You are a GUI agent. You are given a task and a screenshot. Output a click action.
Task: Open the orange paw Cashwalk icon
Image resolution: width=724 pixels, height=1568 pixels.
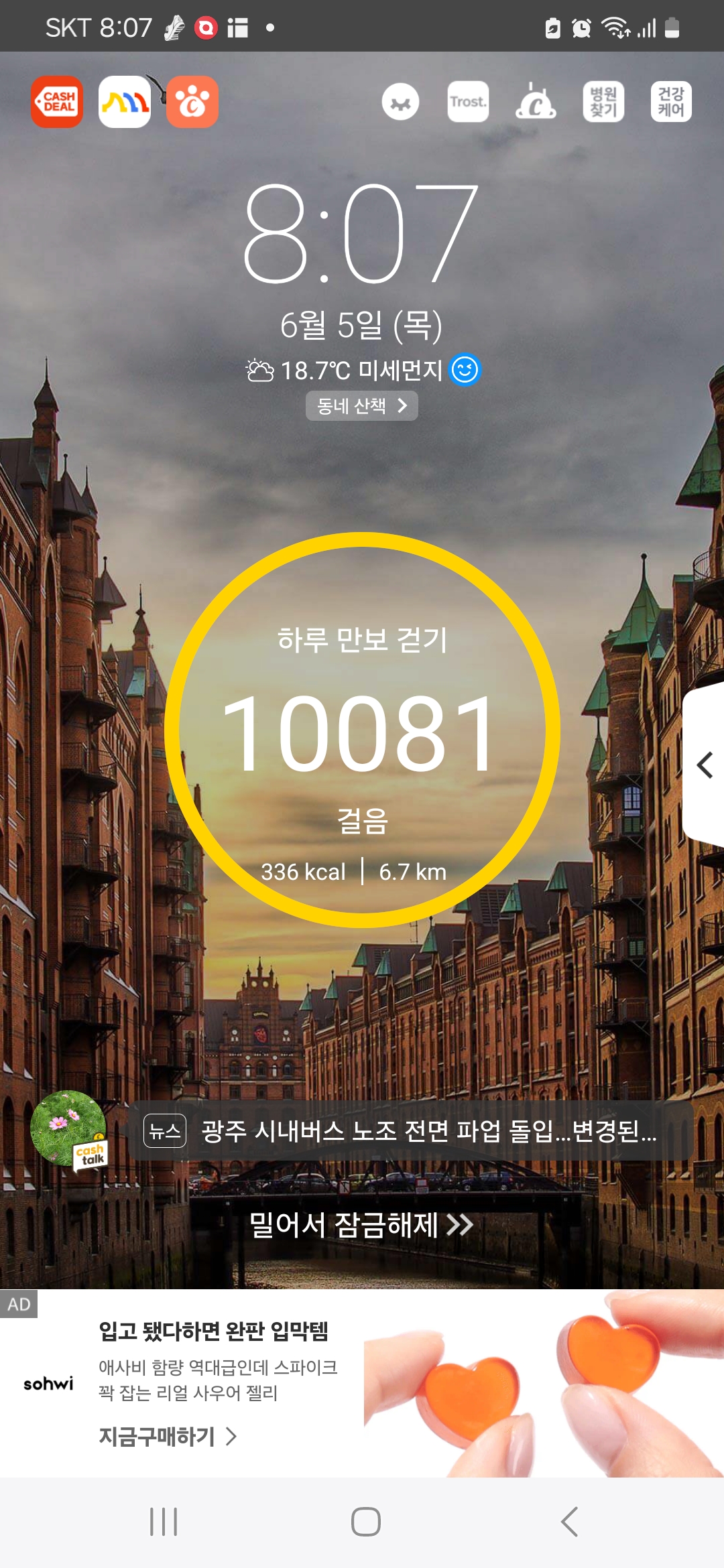[x=192, y=102]
